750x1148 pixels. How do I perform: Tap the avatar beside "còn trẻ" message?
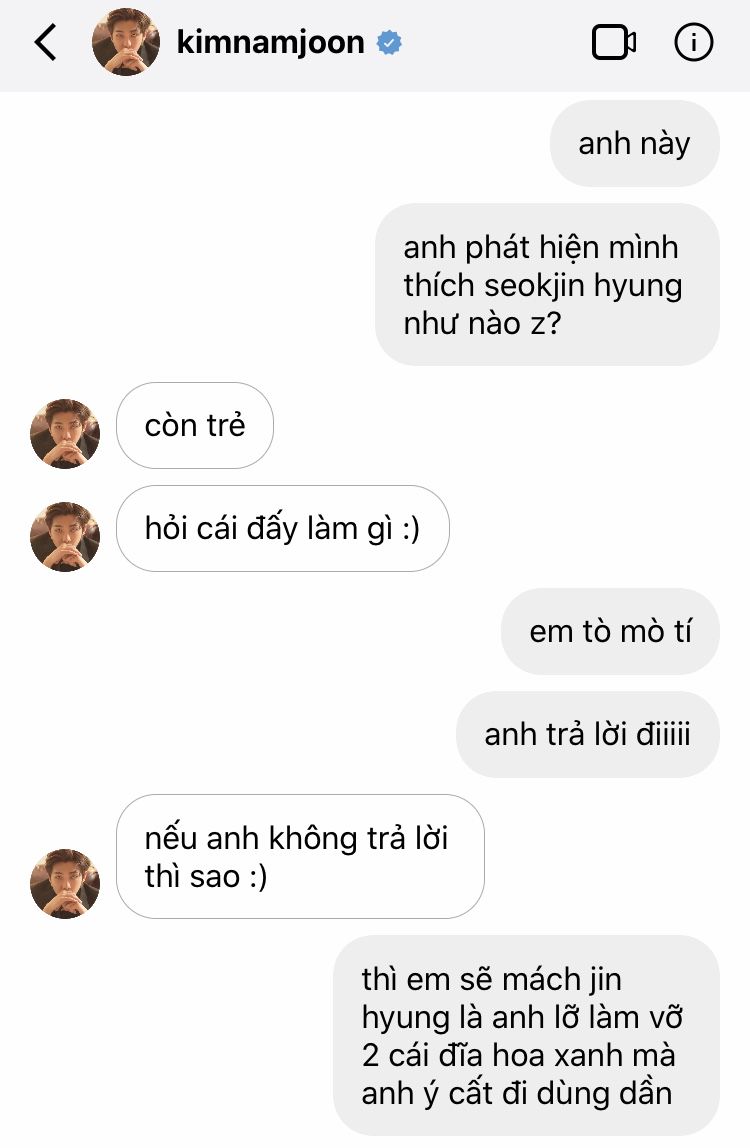65,433
